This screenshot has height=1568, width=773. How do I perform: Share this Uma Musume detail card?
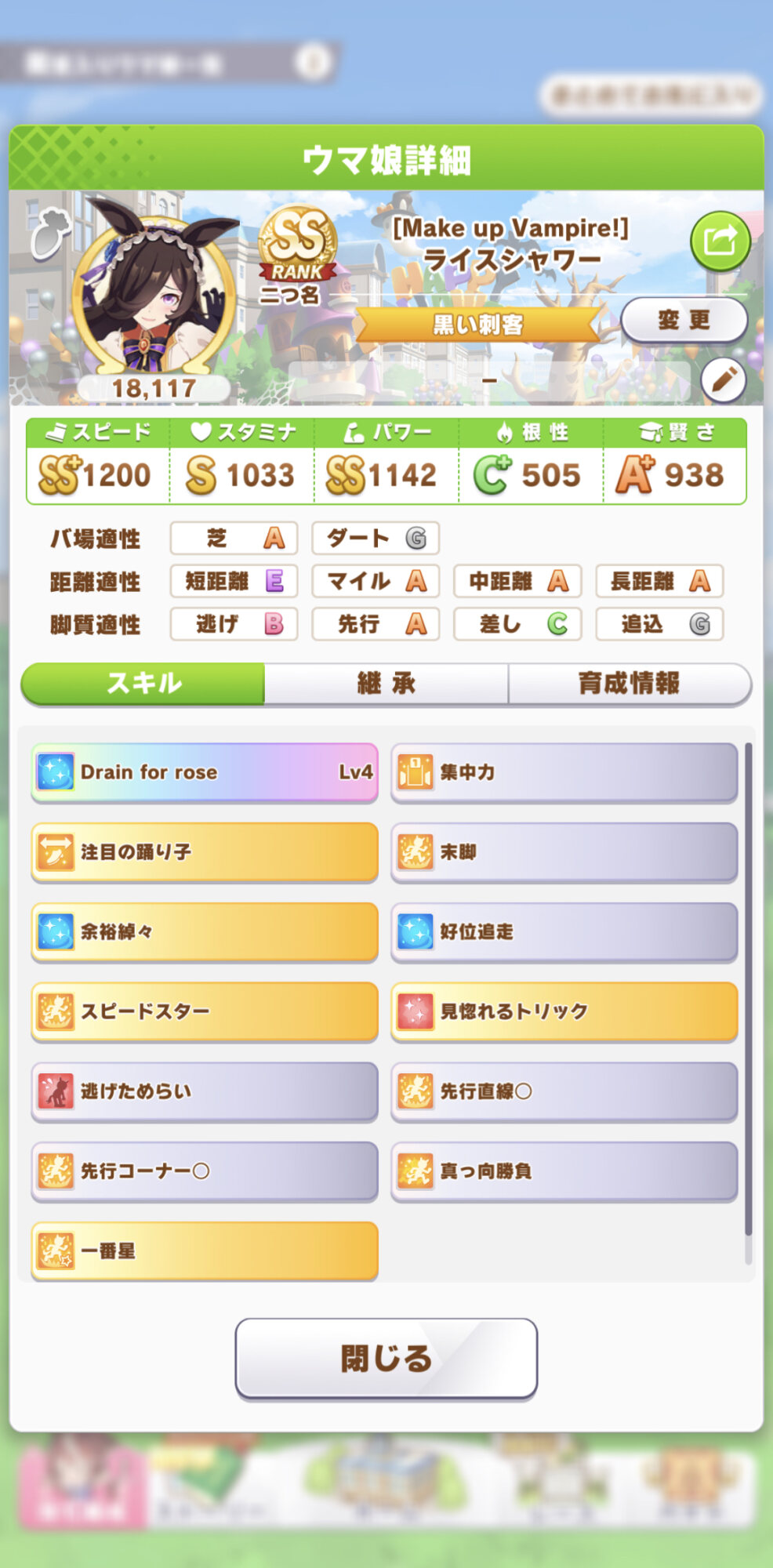(x=720, y=241)
